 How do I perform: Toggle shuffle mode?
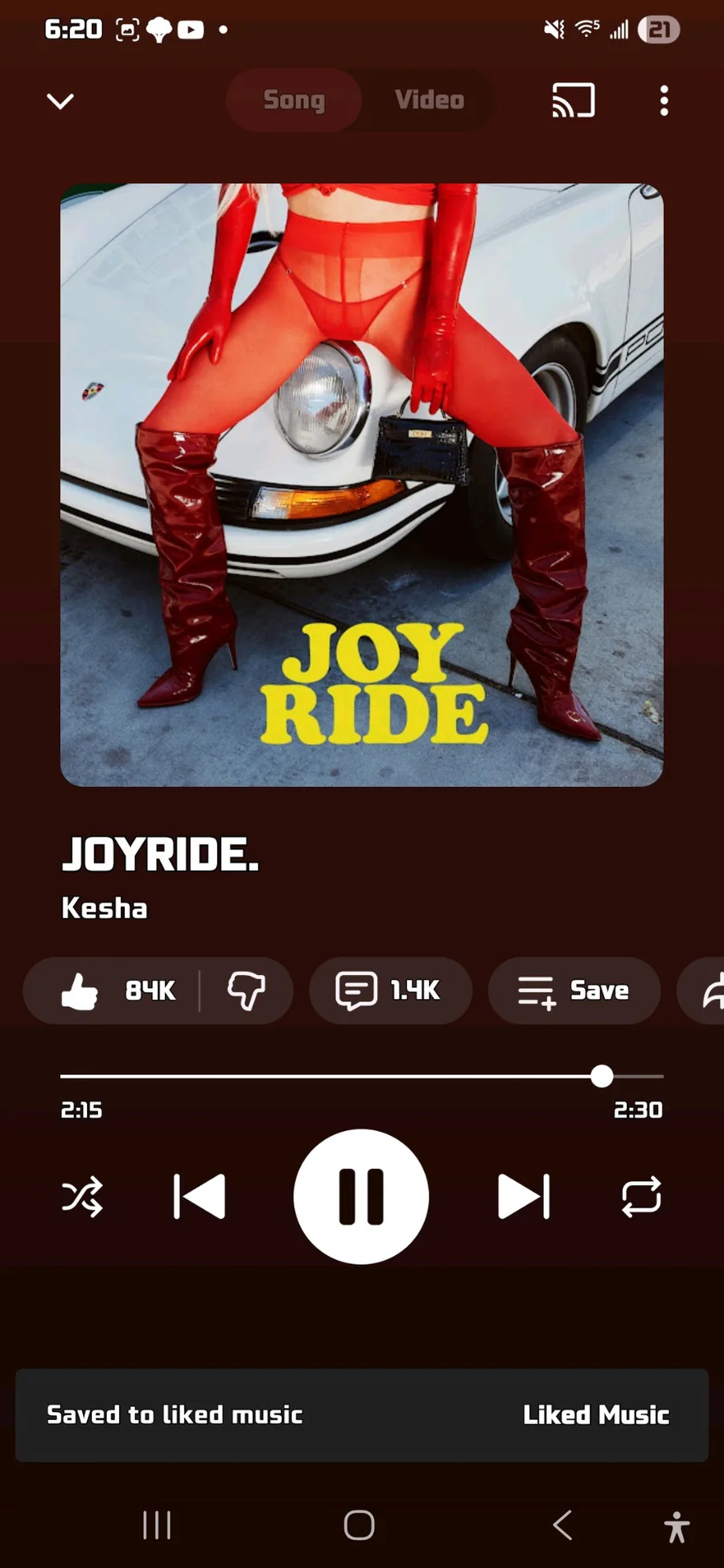(x=82, y=1196)
